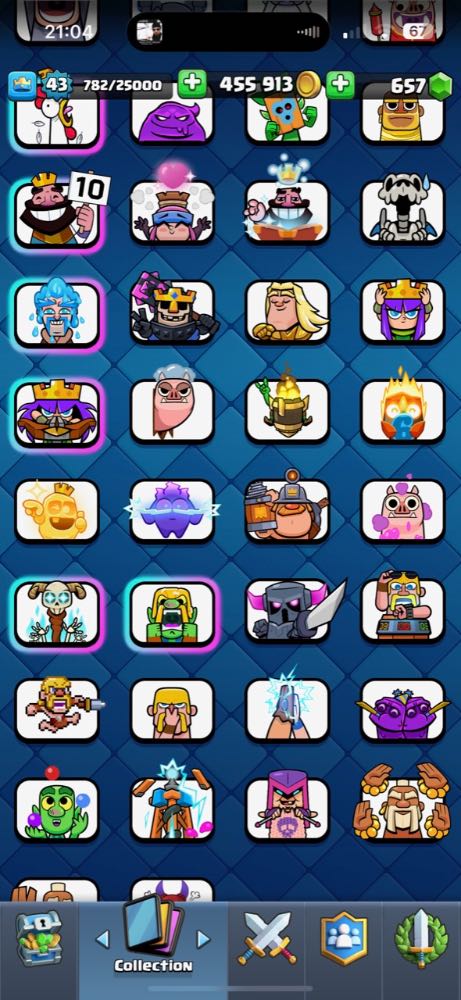461x1000 pixels.
Task: Select the high-five hands lightning emote
Action: [288, 707]
